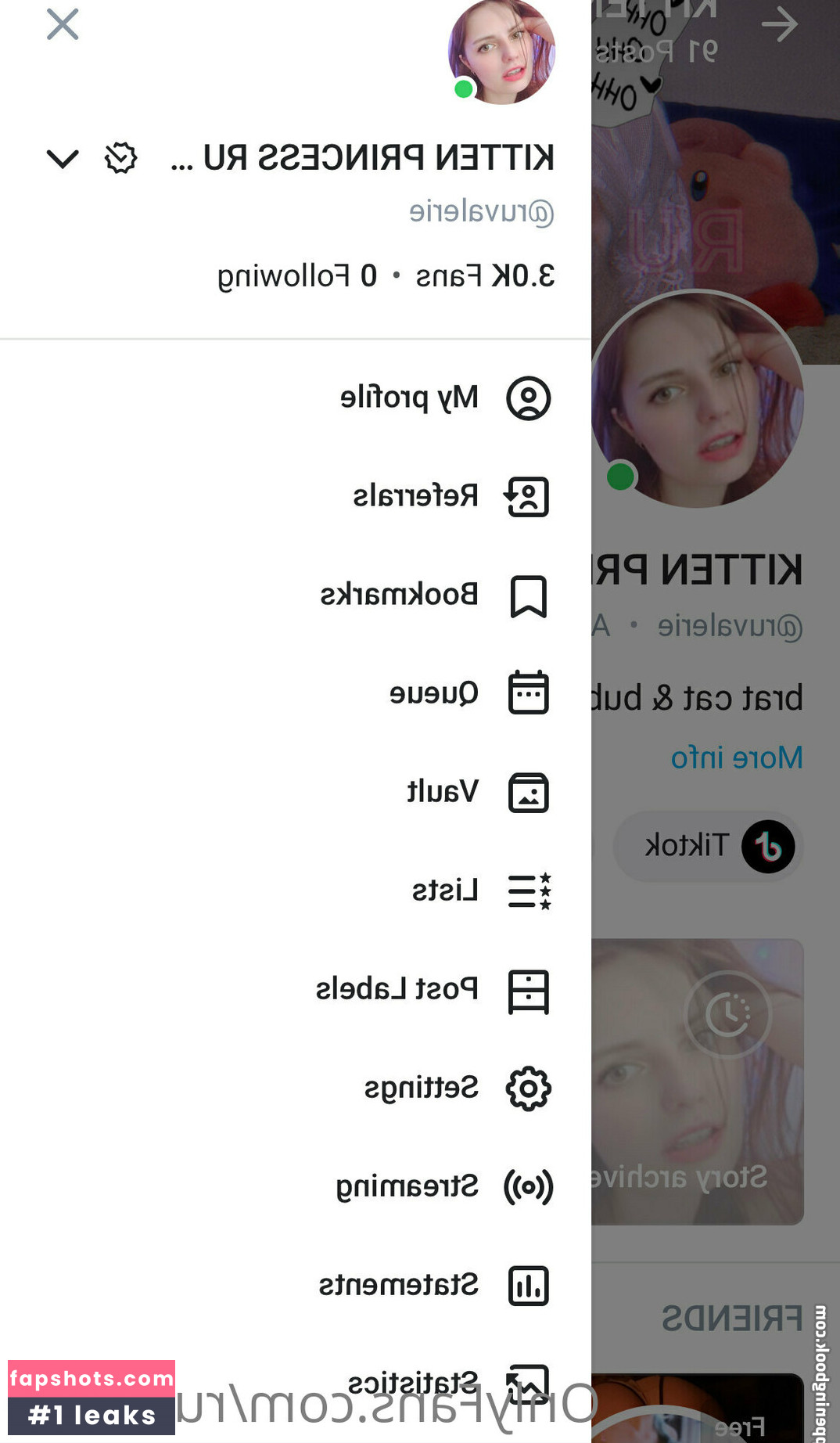Image resolution: width=840 pixels, height=1443 pixels.
Task: Open the Vault
Action: (296, 792)
